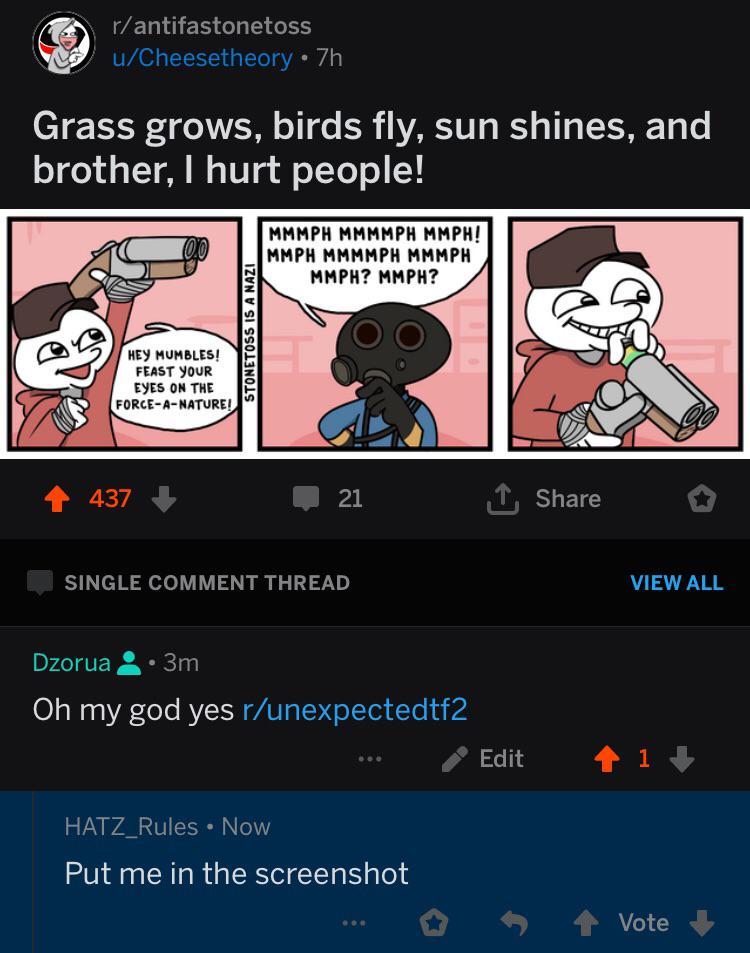This screenshot has width=750, height=953.
Task: Edit Dzorua's comment
Action: point(483,759)
